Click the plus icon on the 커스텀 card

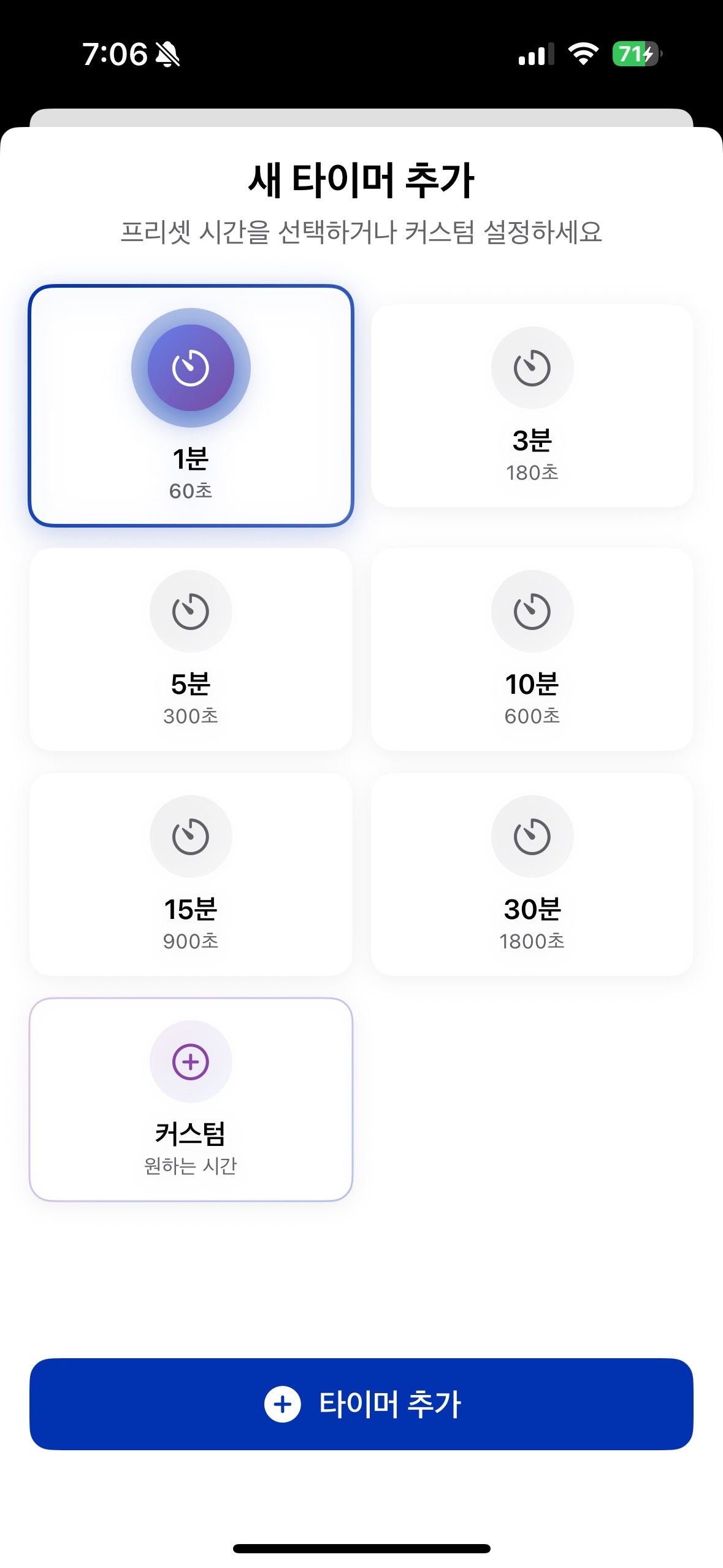[192, 1062]
